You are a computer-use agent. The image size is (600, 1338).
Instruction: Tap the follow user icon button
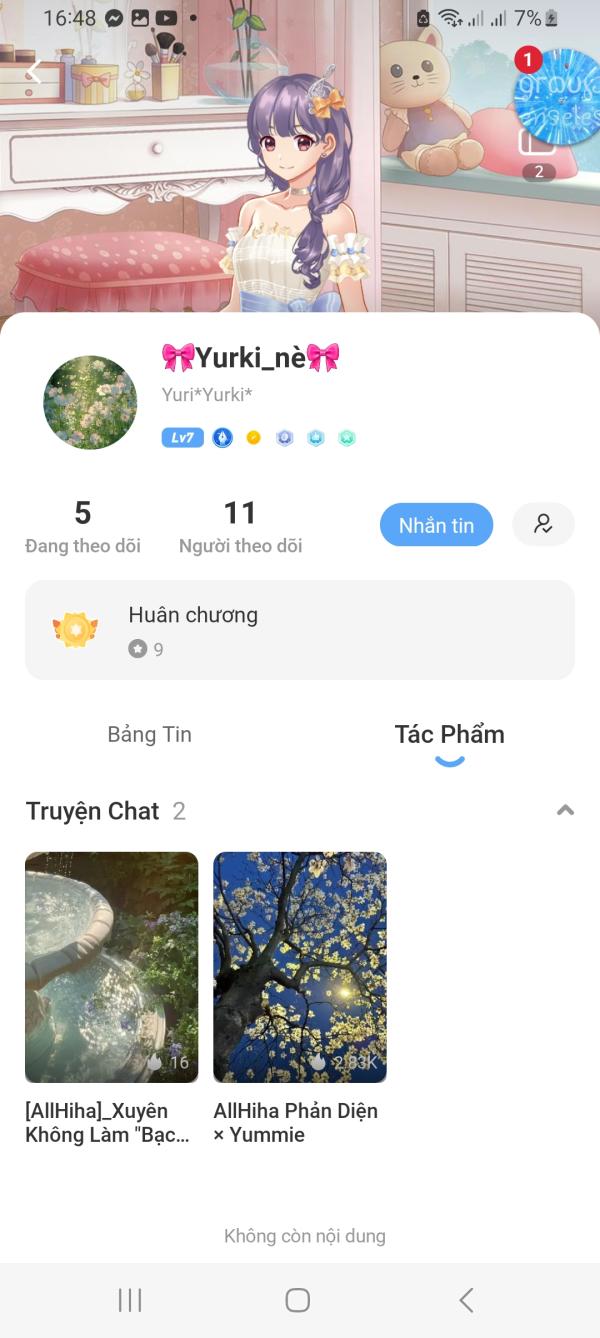(x=543, y=525)
